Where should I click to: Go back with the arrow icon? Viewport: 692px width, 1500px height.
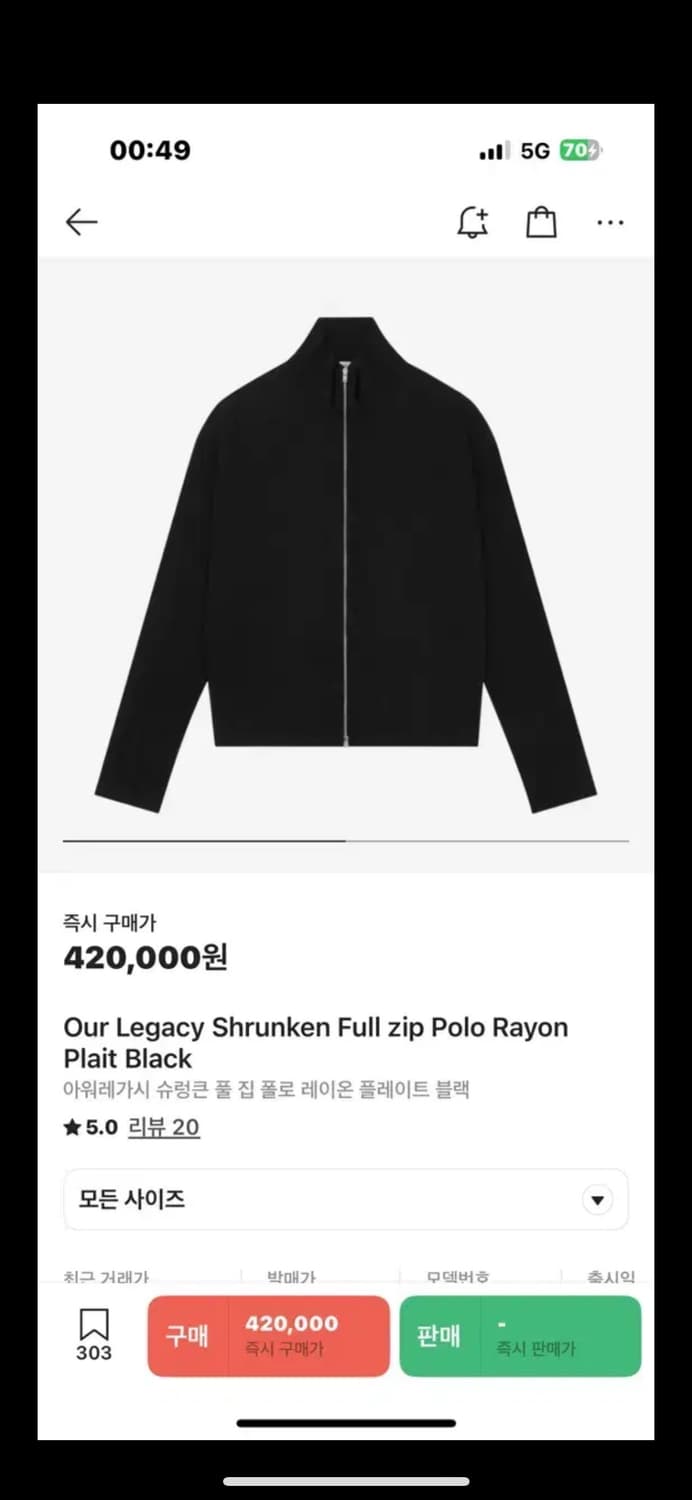82,222
